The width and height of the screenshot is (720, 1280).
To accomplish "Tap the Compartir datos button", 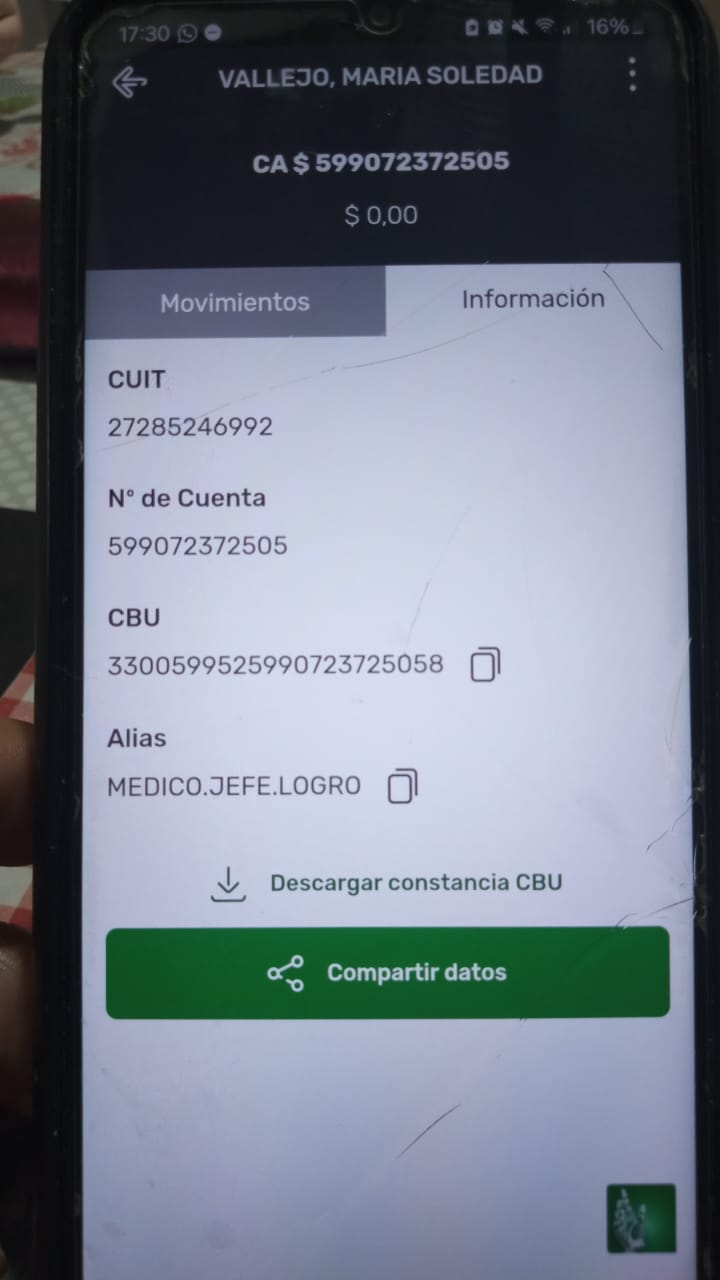I will [388, 972].
